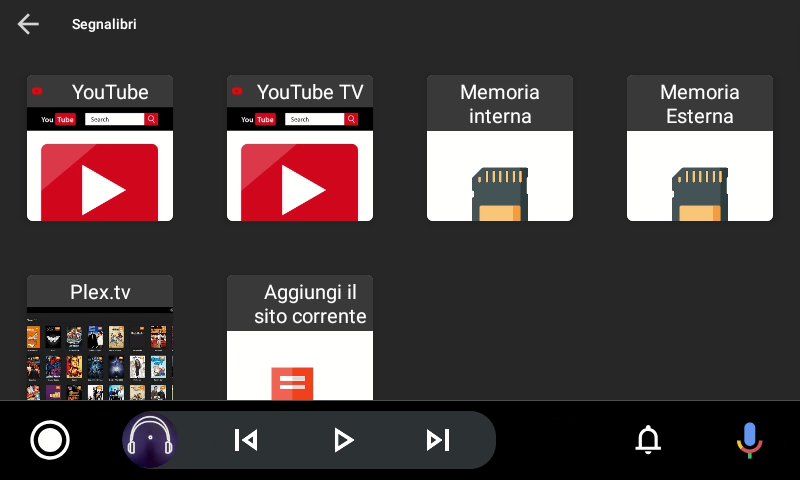Select Aggiungi il sito corrente

coord(300,338)
